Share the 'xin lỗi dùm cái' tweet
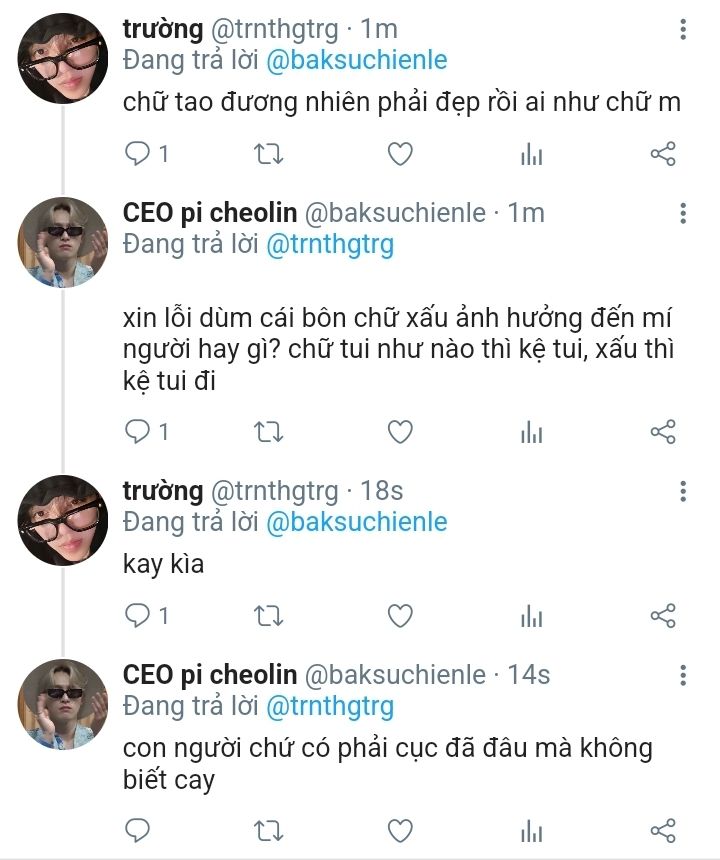 (663, 431)
